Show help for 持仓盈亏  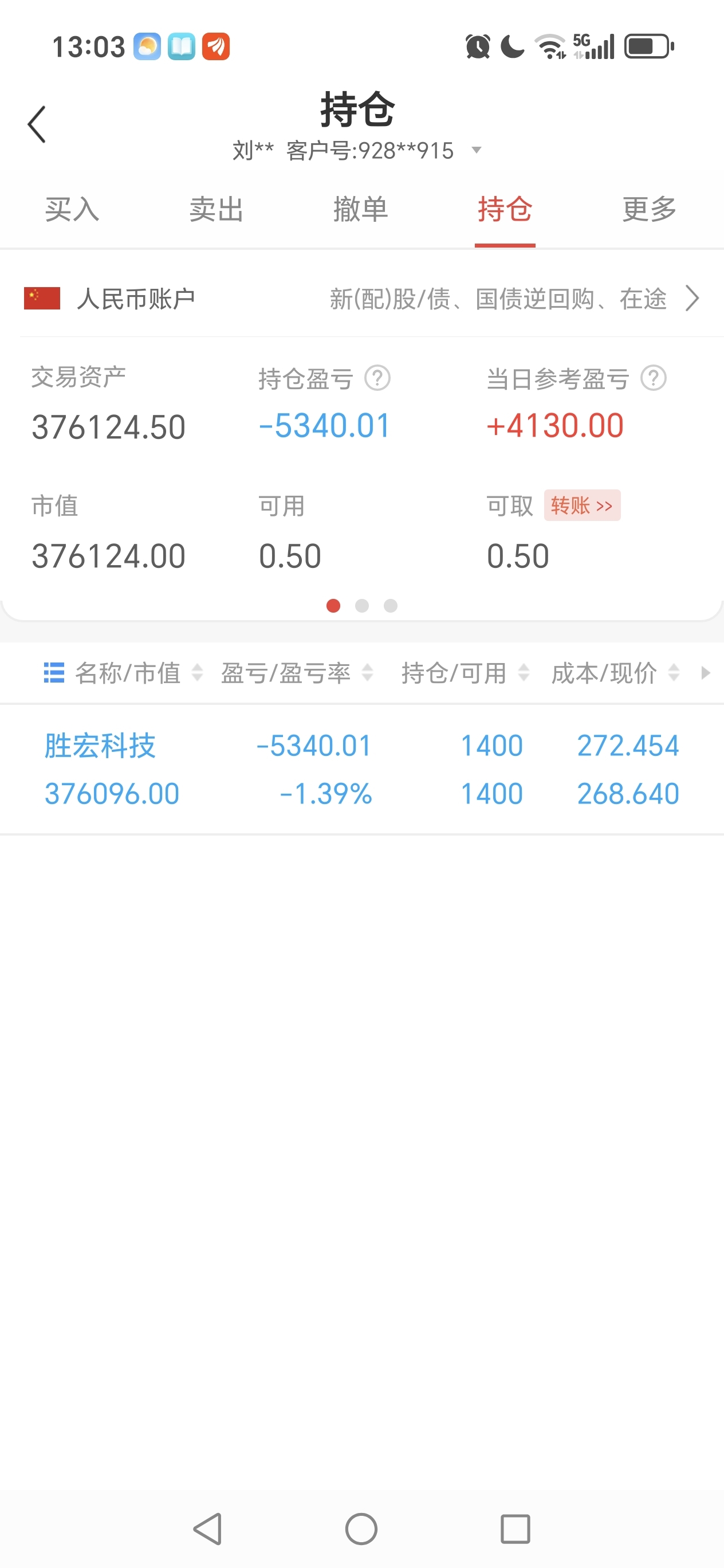(377, 378)
